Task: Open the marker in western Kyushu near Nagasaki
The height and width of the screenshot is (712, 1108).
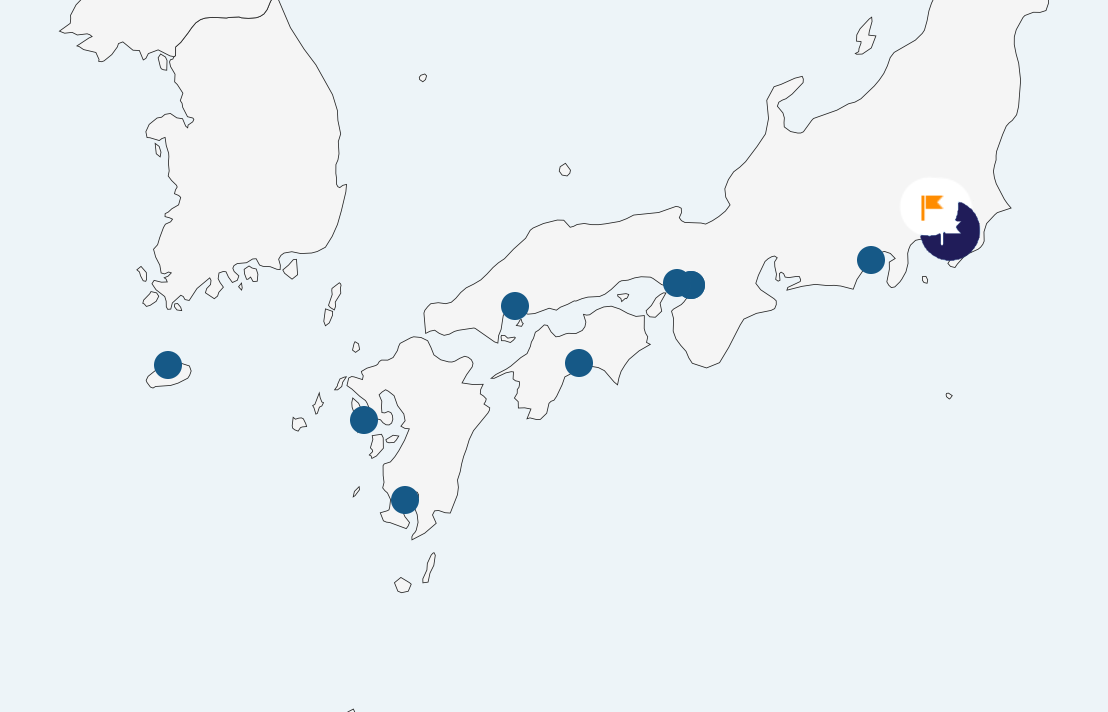Action: tap(364, 420)
